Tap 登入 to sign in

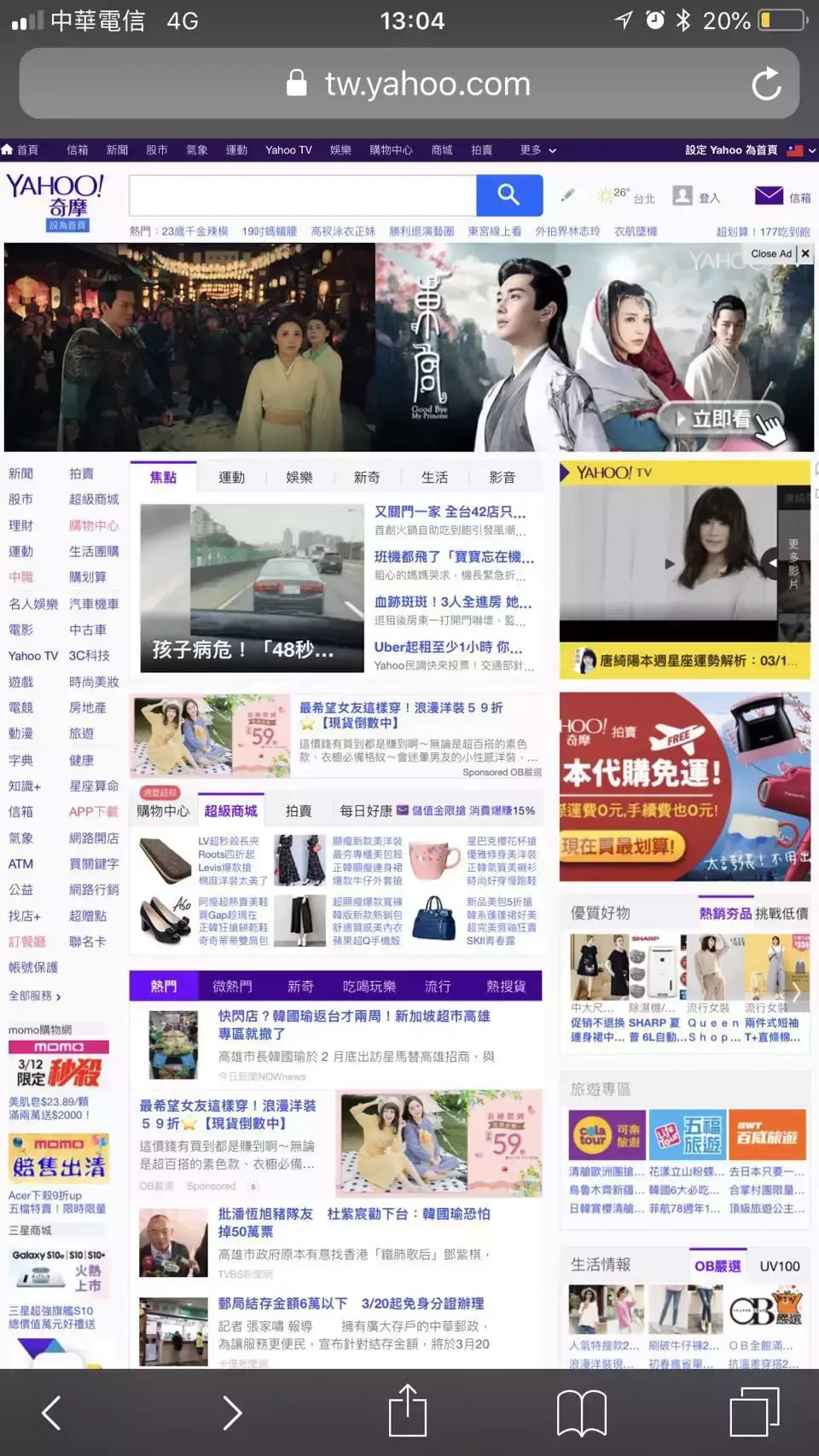click(x=708, y=198)
